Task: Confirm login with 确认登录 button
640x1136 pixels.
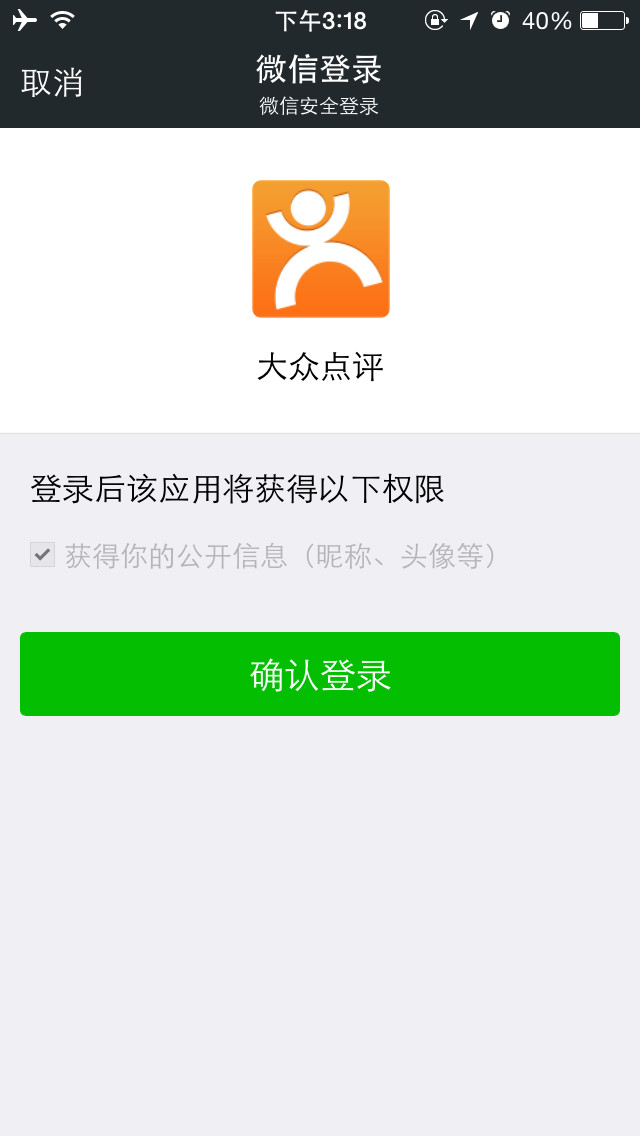Action: tap(320, 674)
